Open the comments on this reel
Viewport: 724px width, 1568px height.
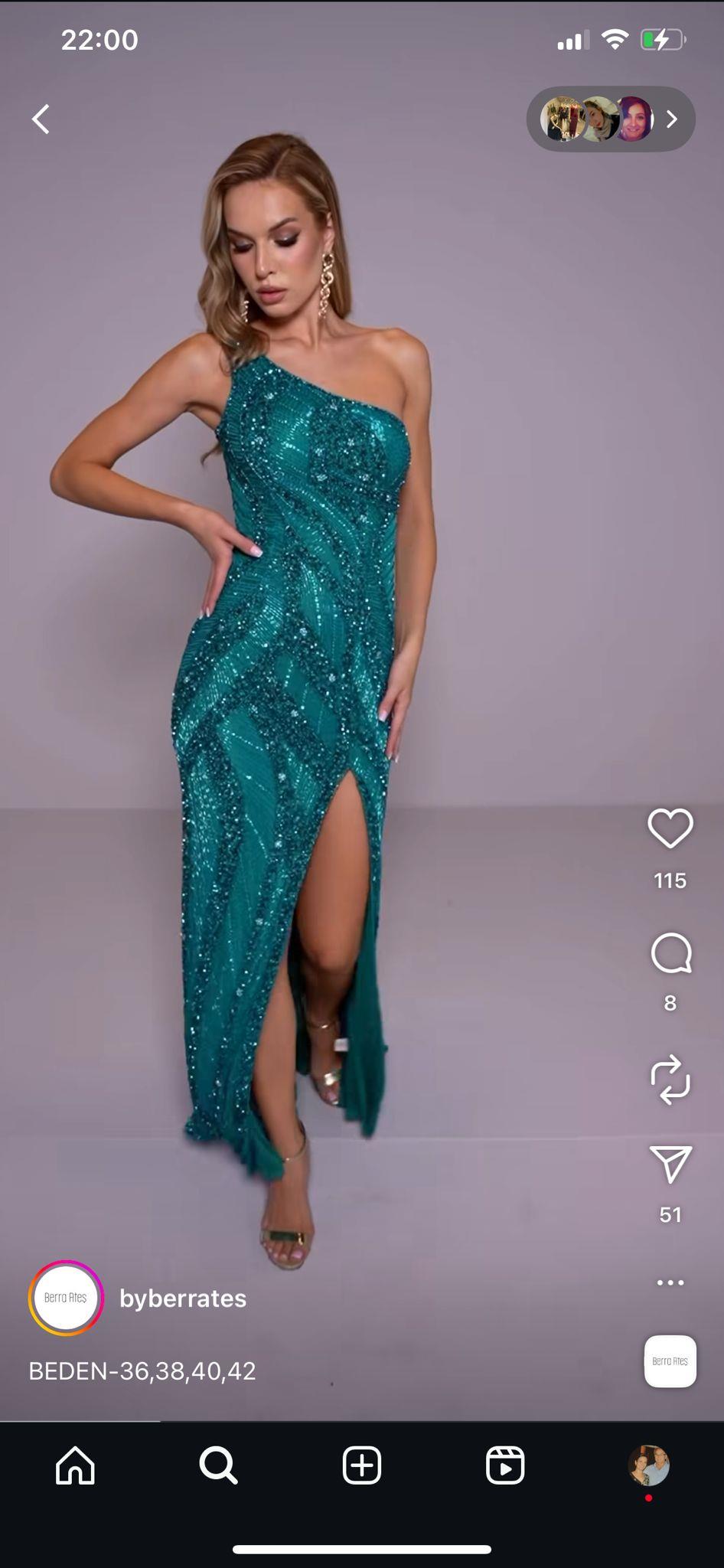tap(671, 953)
